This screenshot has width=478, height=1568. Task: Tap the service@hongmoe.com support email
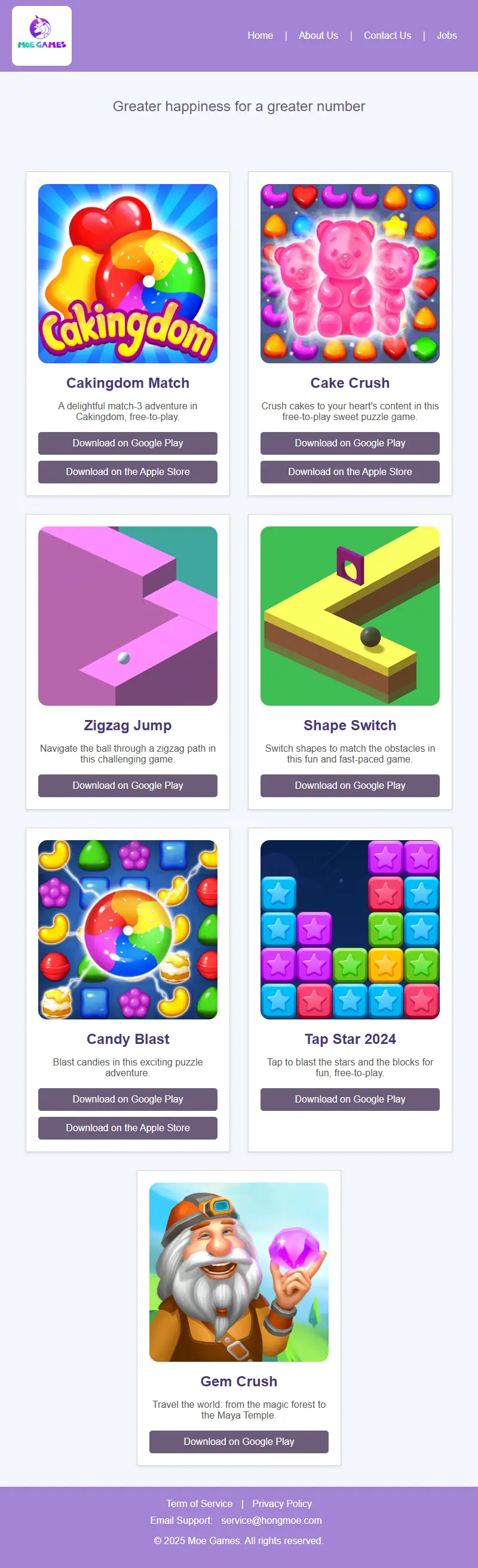[272, 1520]
